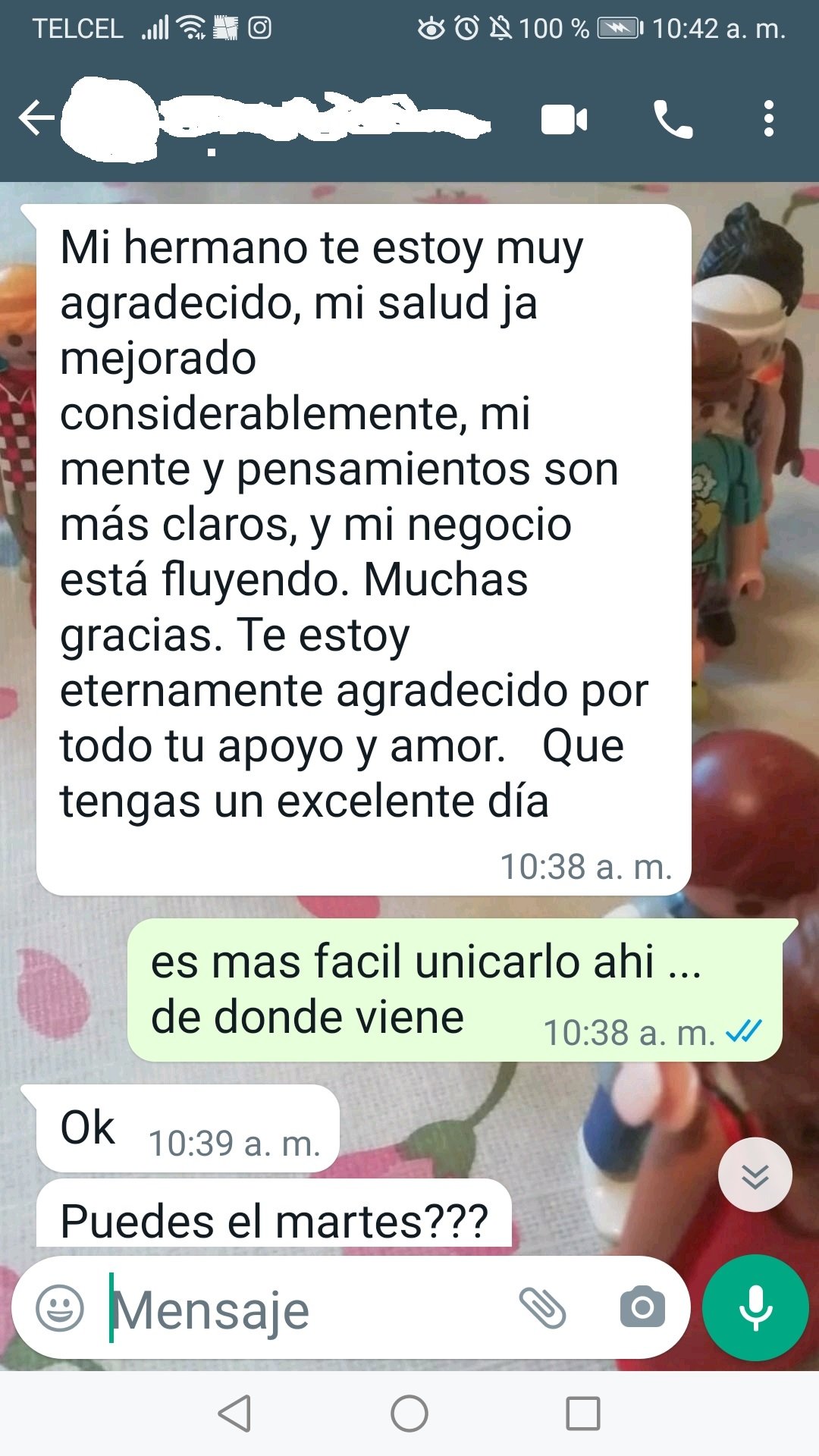Go back to the chats list

coord(36,119)
